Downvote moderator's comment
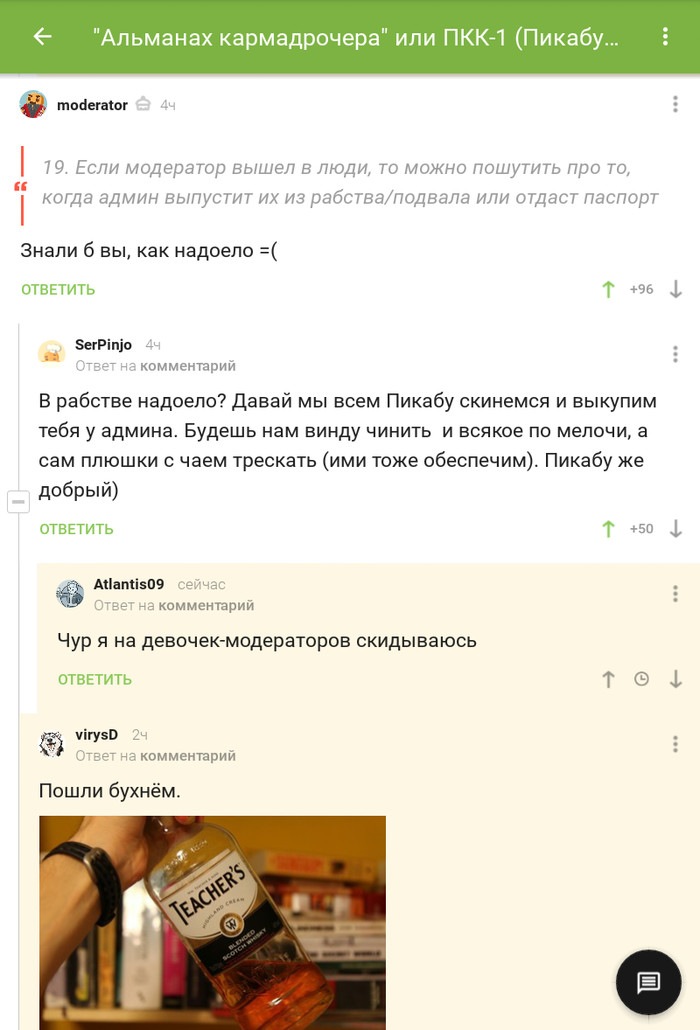Screen dimensions: 700x1030 pyautogui.click(x=676, y=289)
